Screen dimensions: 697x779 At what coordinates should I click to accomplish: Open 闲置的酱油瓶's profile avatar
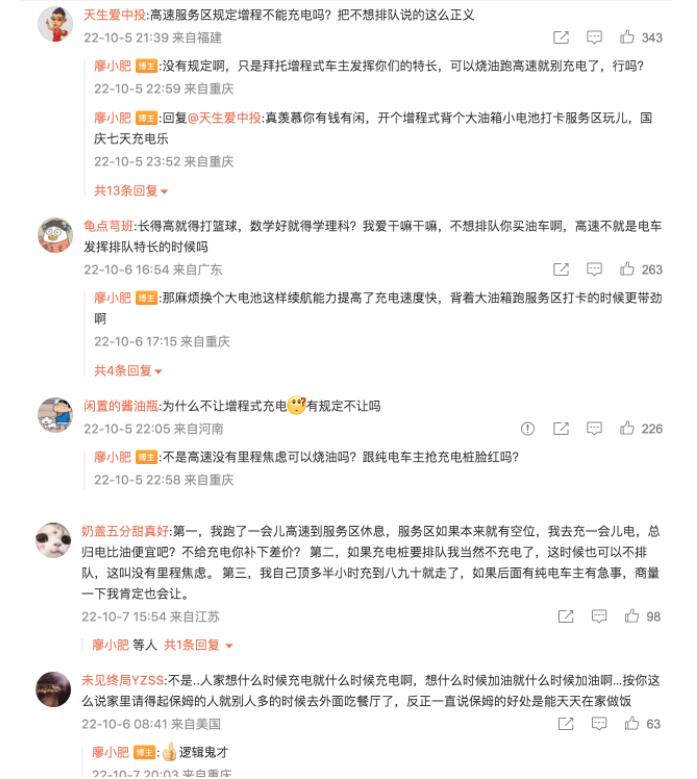[x=55, y=414]
